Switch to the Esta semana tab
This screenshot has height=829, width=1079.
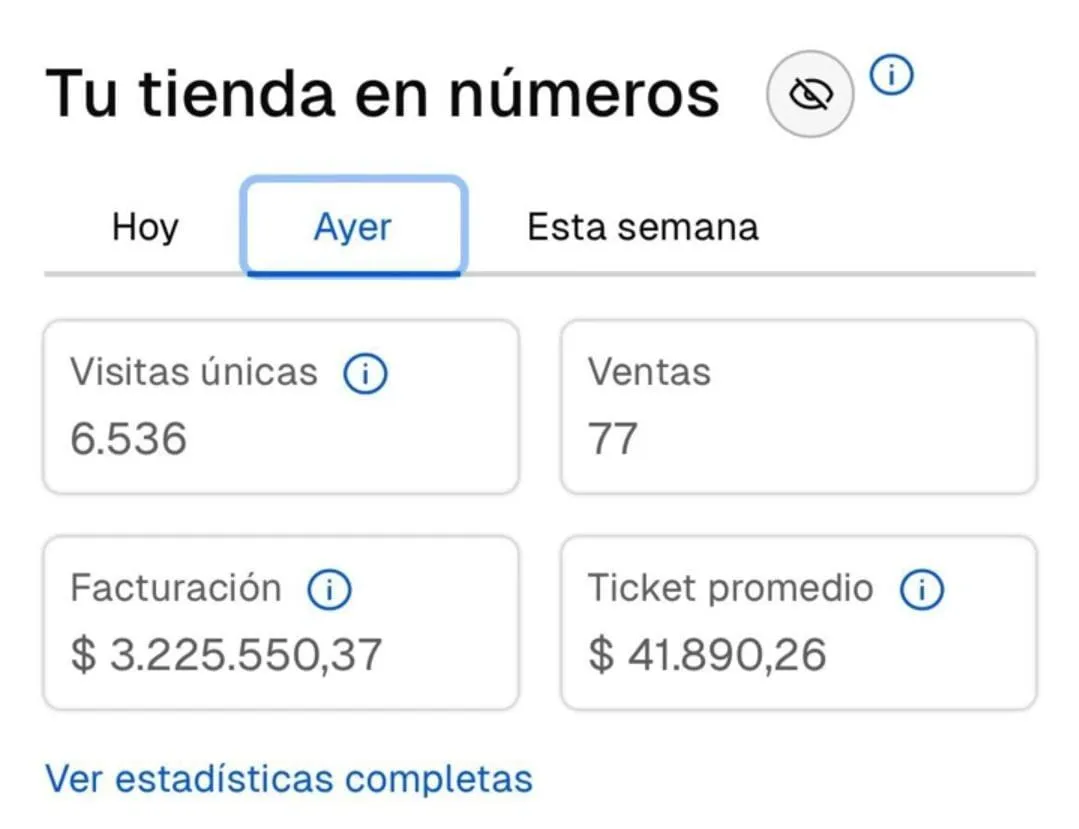(643, 227)
